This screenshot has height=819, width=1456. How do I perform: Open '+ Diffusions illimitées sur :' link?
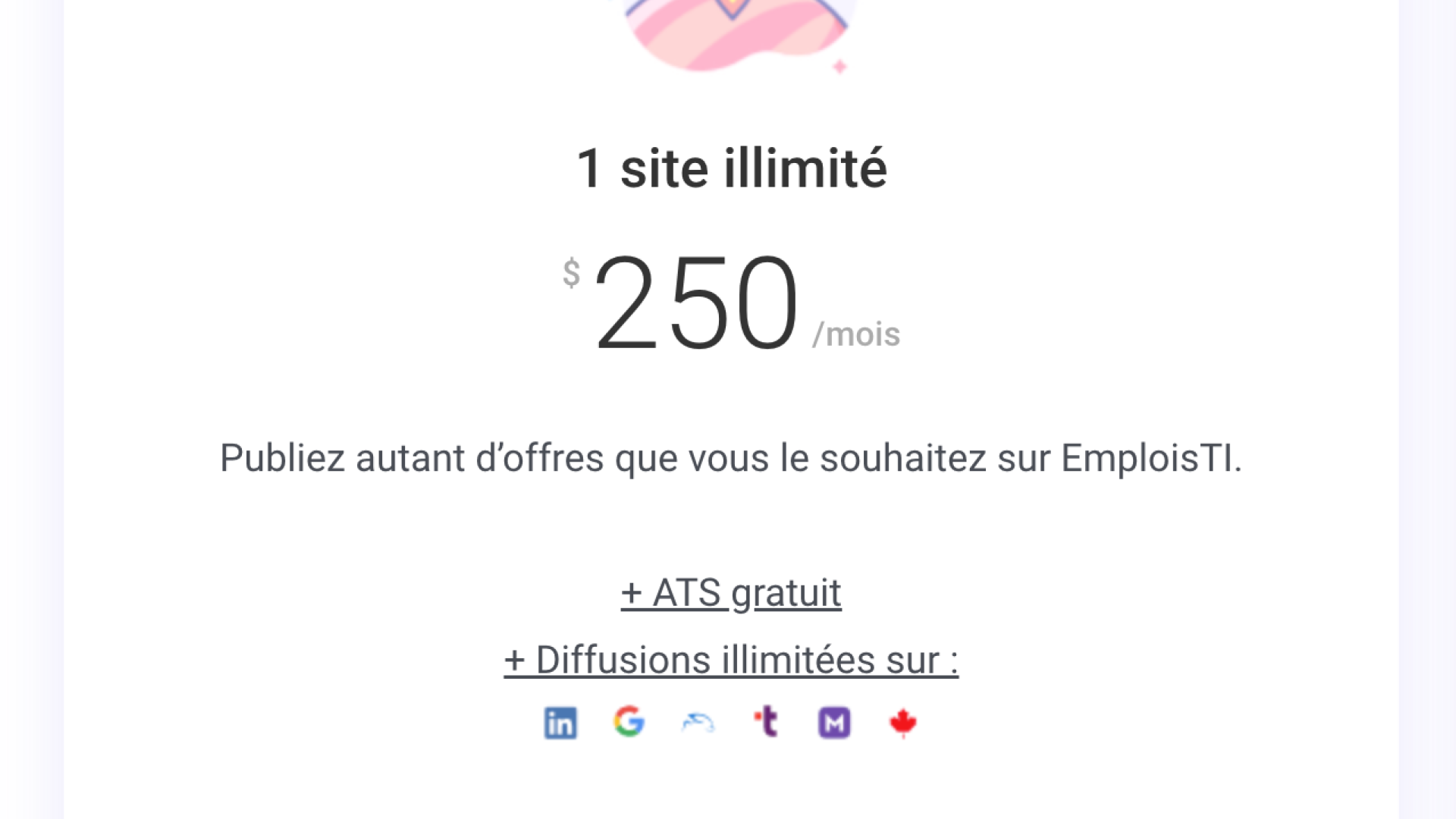pyautogui.click(x=730, y=660)
